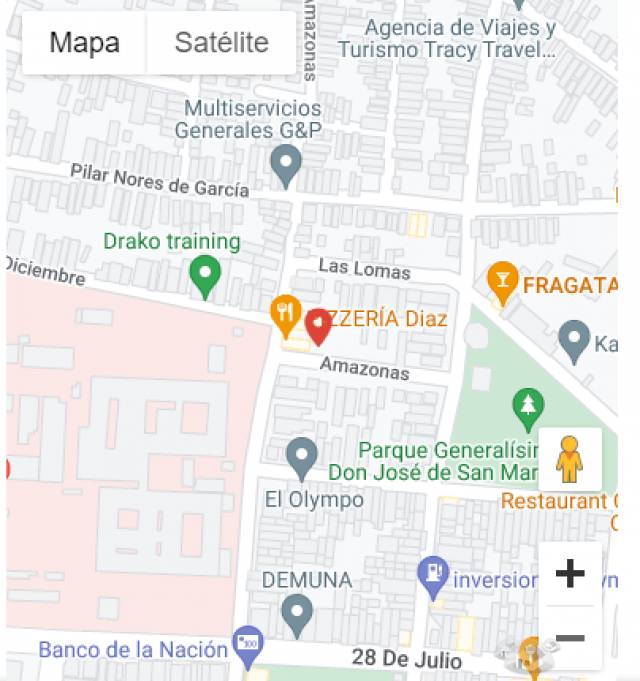Zoom in with the plus button
640x681 pixels.
570,573
